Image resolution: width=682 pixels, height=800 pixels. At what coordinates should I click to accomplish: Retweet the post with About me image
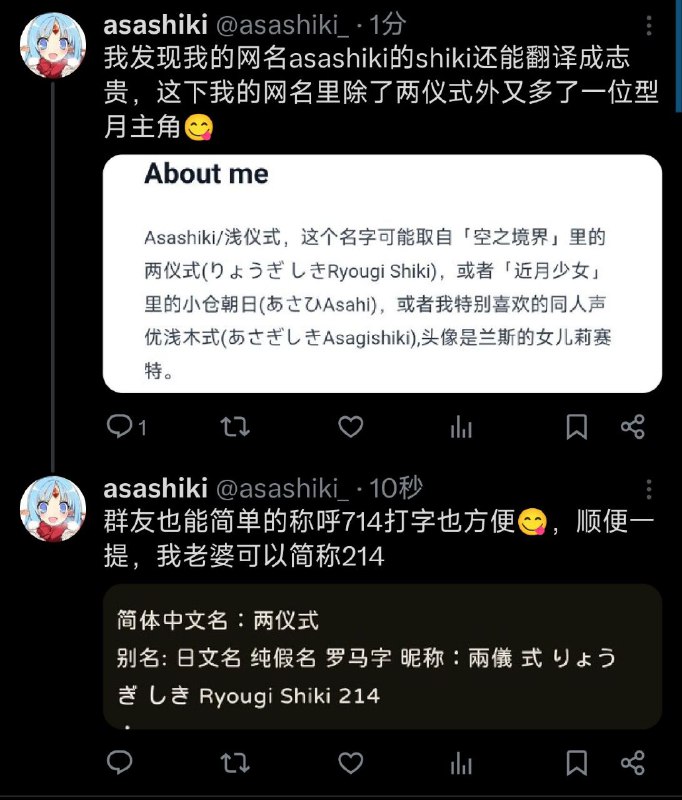235,427
